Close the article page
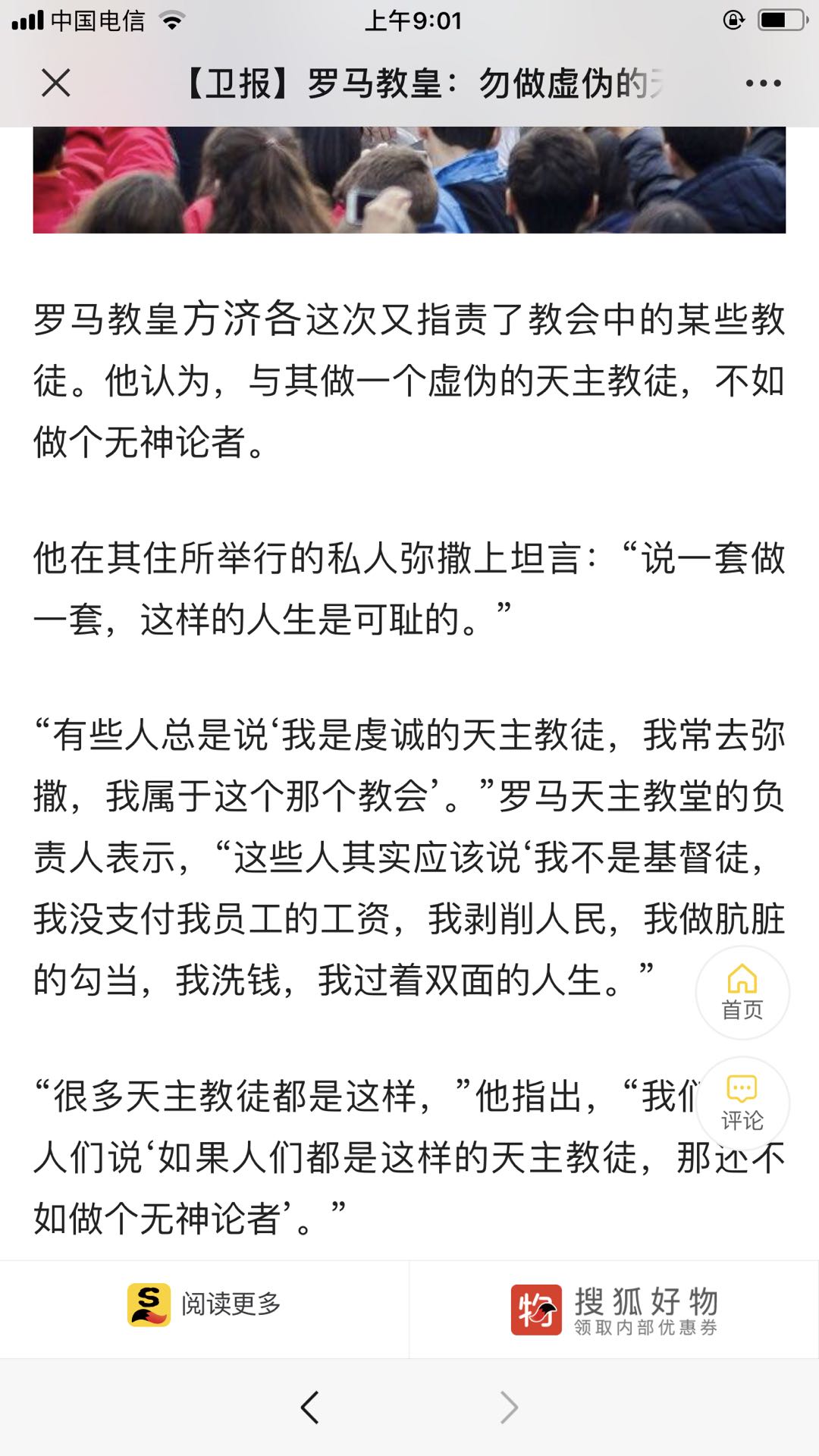Screen dimensions: 819x1456 click(x=56, y=83)
